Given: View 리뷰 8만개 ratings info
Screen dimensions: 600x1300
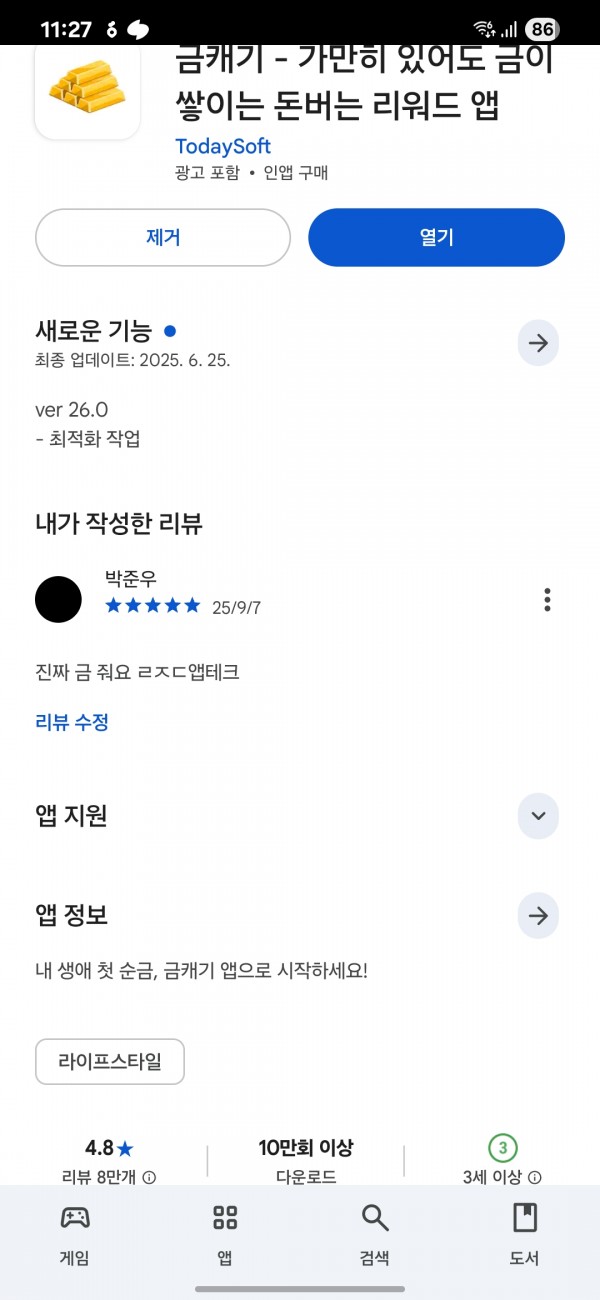Looking at the screenshot, I should pos(108,1178).
